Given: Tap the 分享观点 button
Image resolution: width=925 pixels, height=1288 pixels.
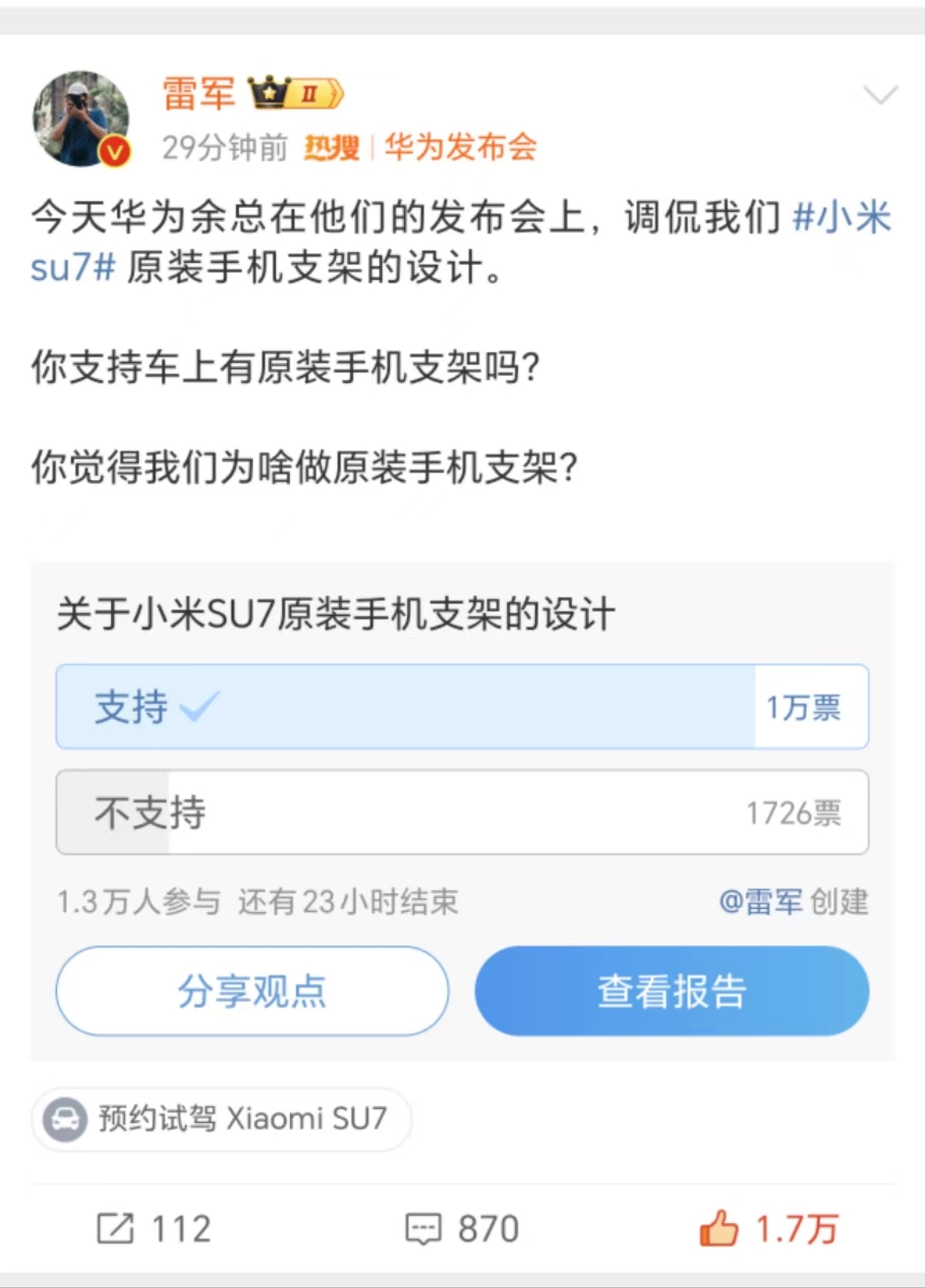Looking at the screenshot, I should point(252,990).
